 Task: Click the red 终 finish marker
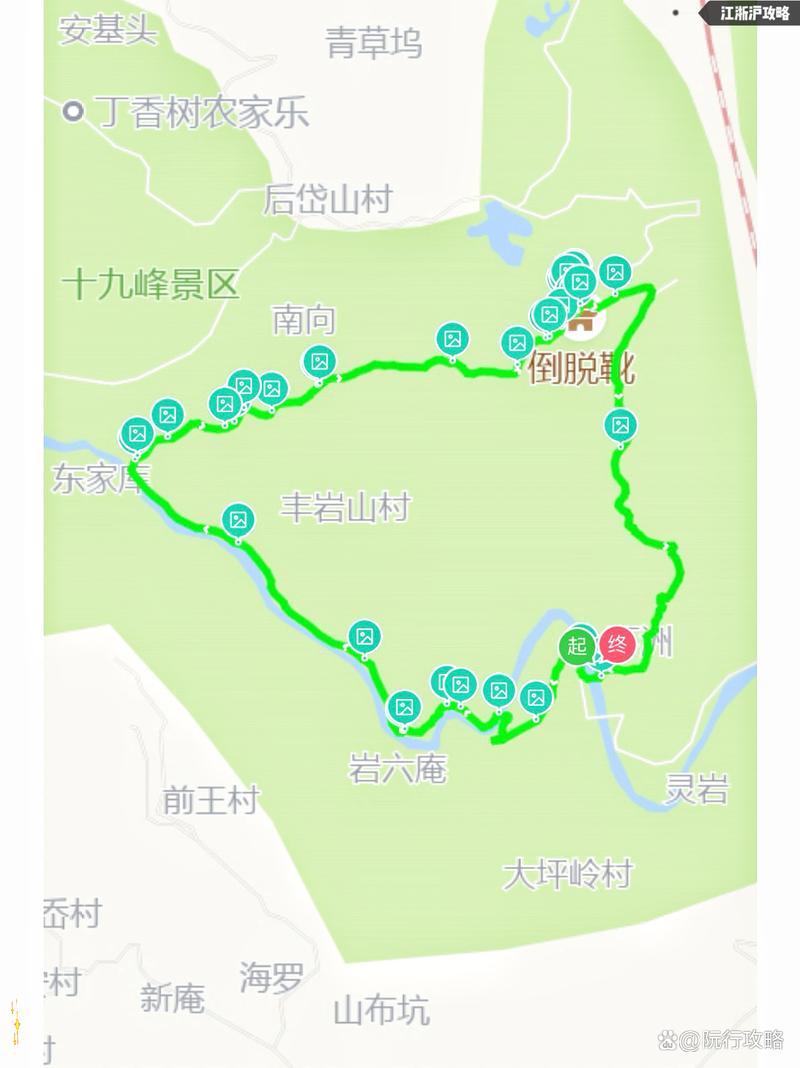click(x=617, y=645)
